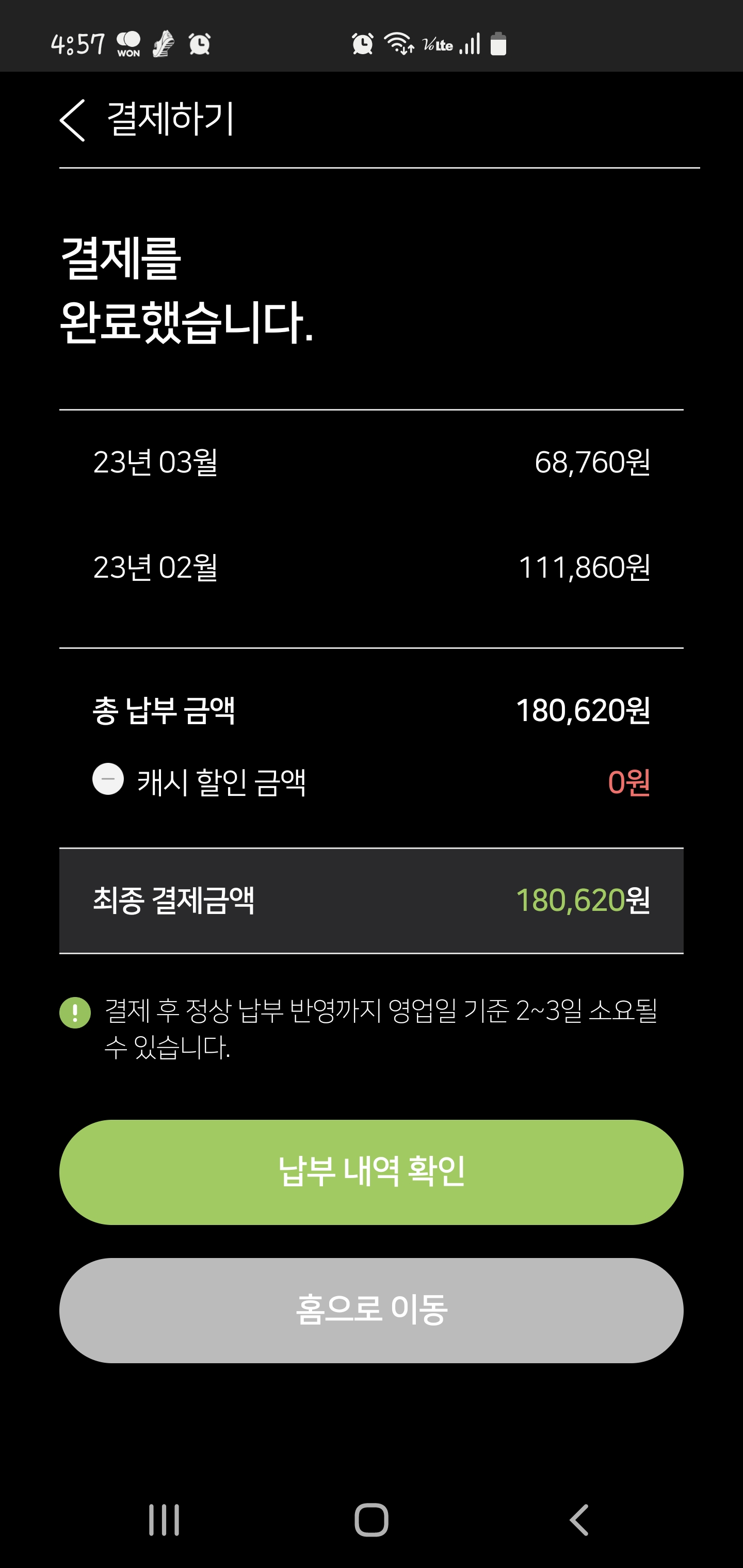The width and height of the screenshot is (743, 1568).
Task: Tap the 납부 내역 확인 button
Action: pyautogui.click(x=371, y=1172)
